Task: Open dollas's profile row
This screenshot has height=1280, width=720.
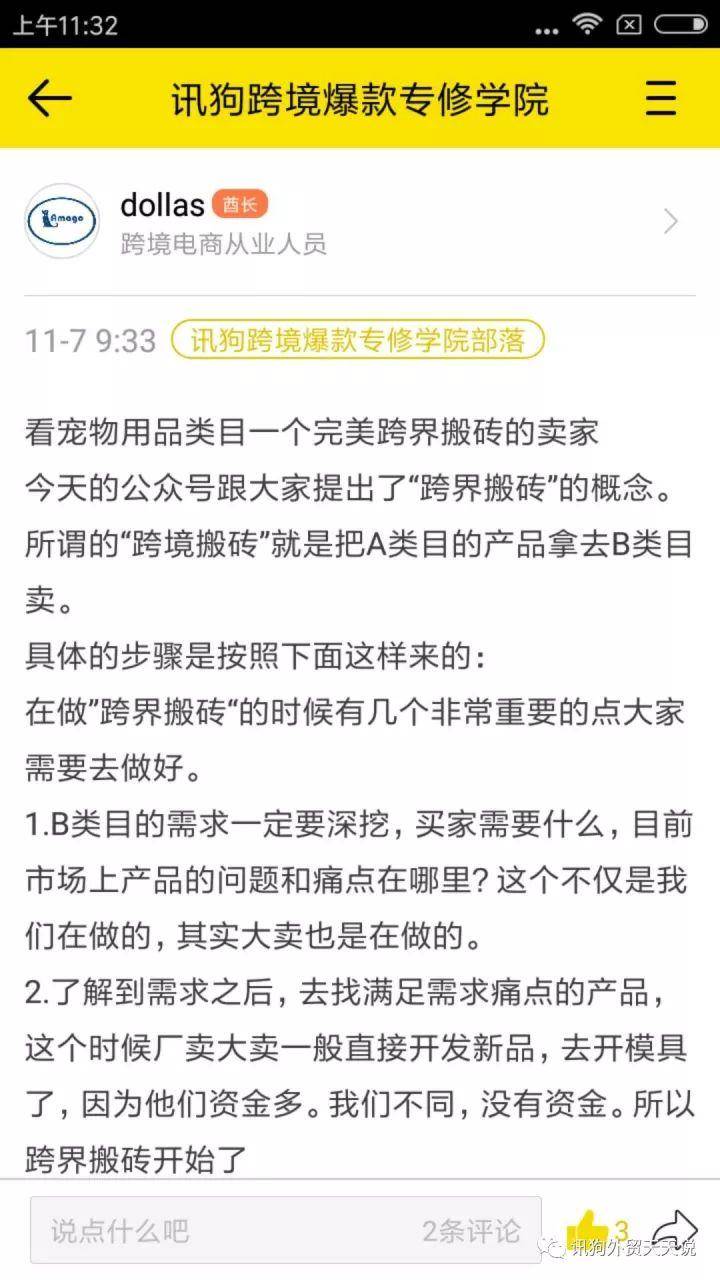Action: coord(360,222)
